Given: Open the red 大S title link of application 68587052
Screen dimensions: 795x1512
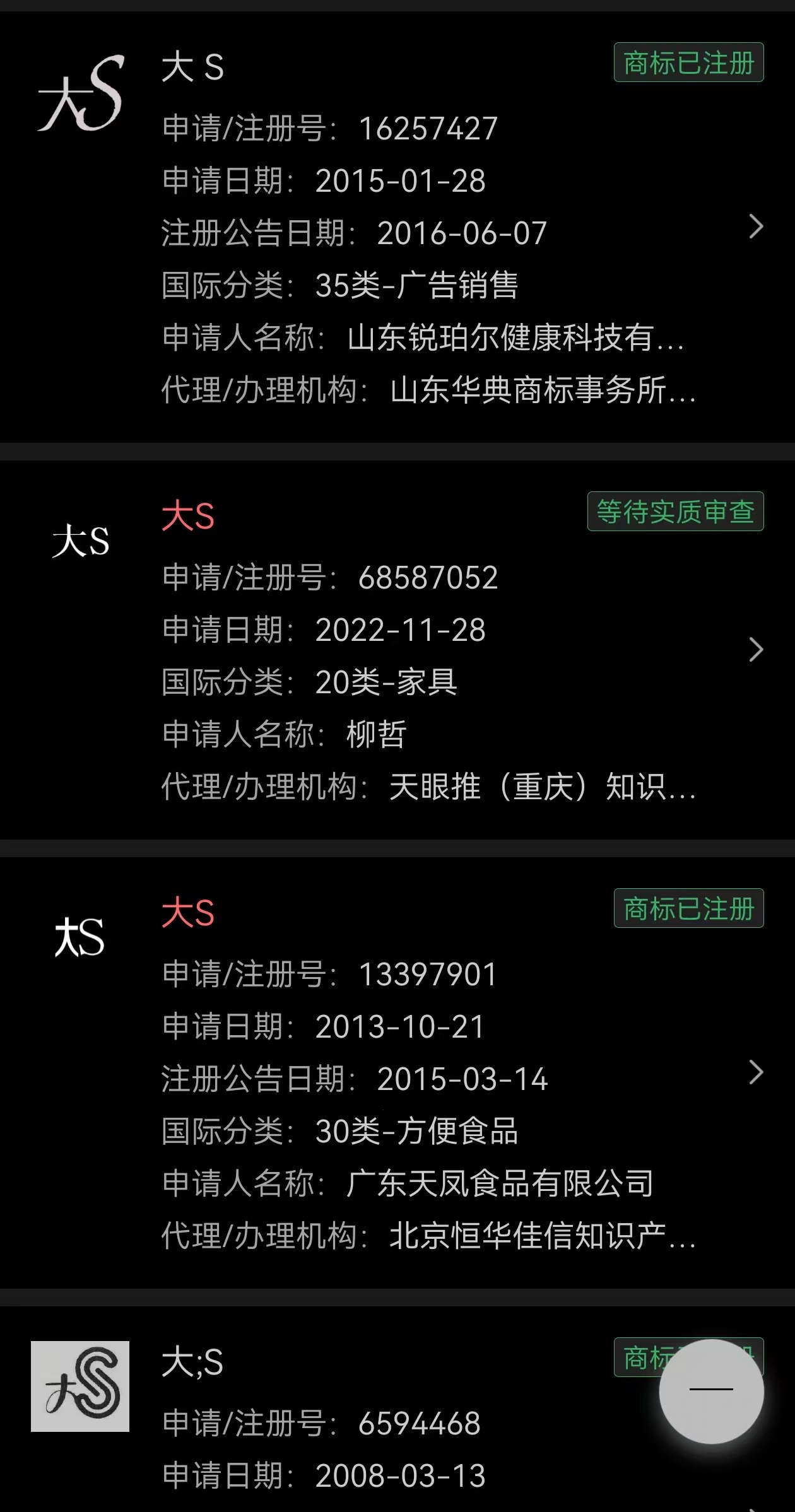Looking at the screenshot, I should pos(187,514).
